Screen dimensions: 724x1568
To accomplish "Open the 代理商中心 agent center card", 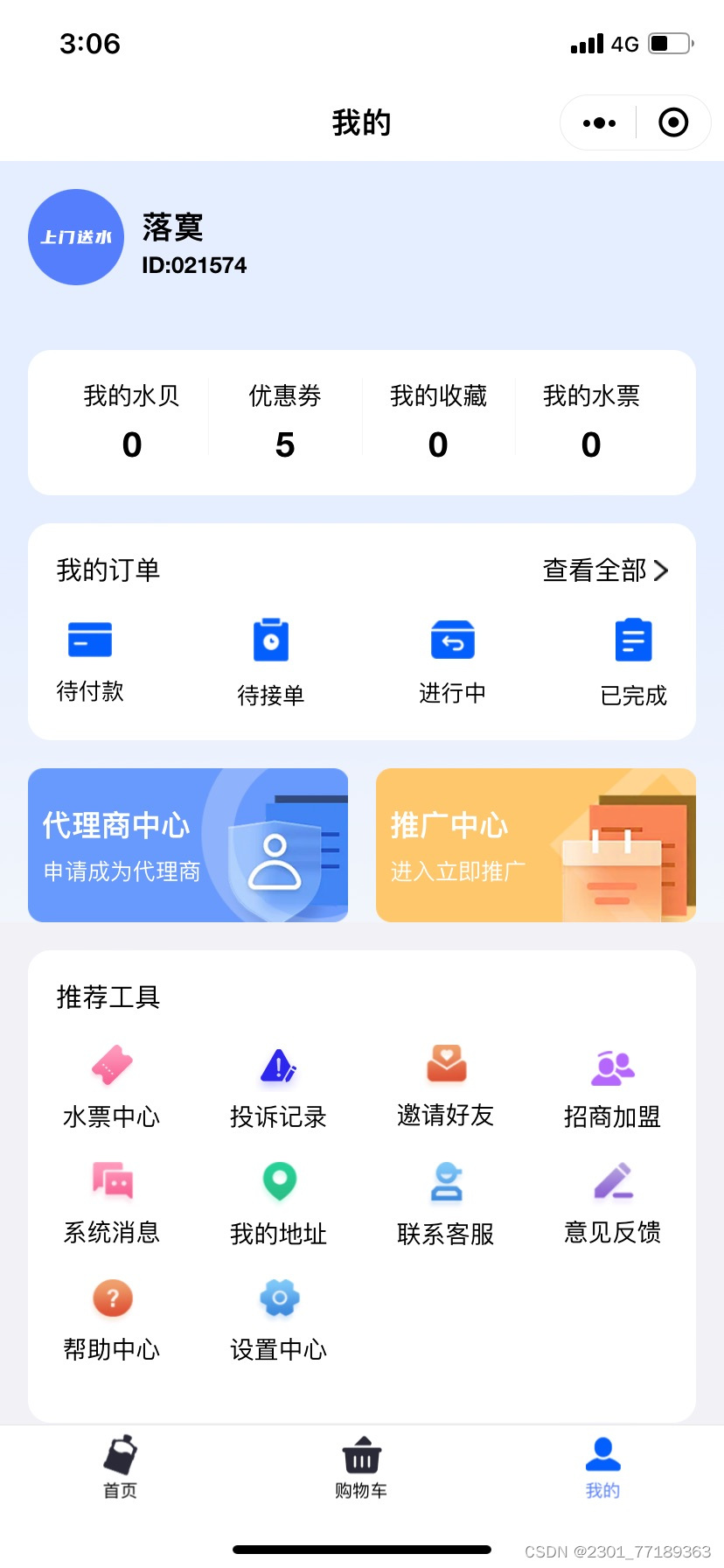I will 188,845.
